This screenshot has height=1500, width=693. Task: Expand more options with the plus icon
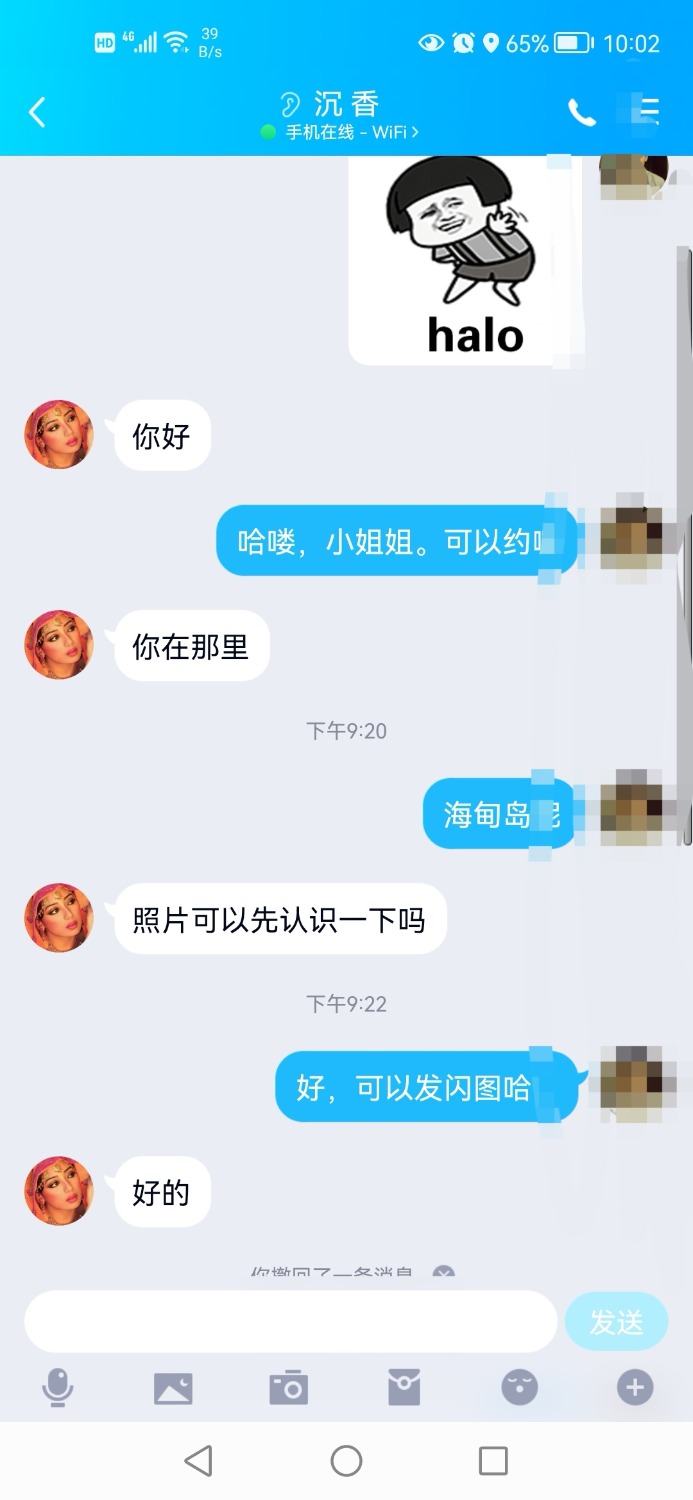click(635, 1388)
